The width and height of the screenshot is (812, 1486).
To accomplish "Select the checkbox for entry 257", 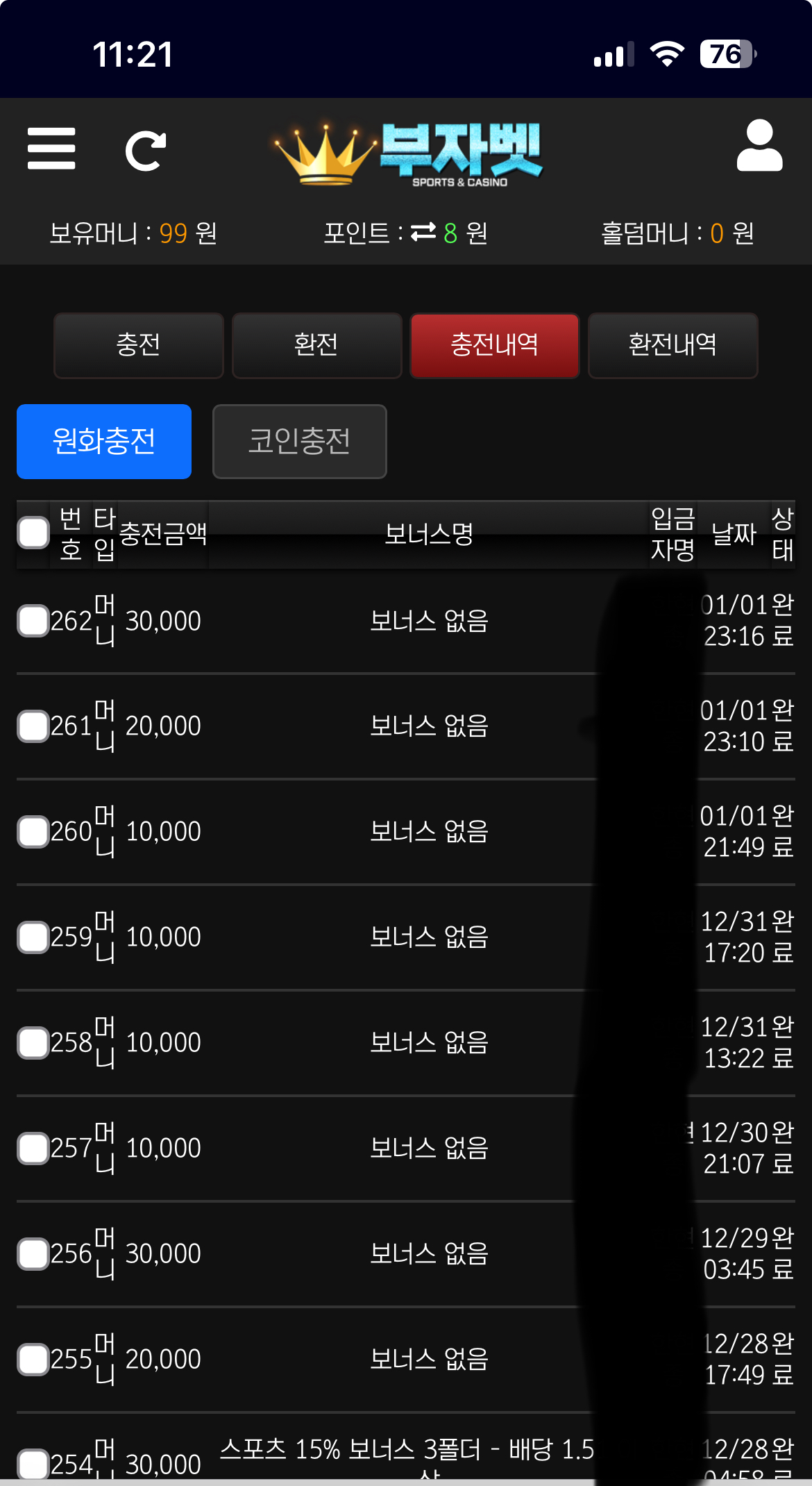I will point(33,1149).
